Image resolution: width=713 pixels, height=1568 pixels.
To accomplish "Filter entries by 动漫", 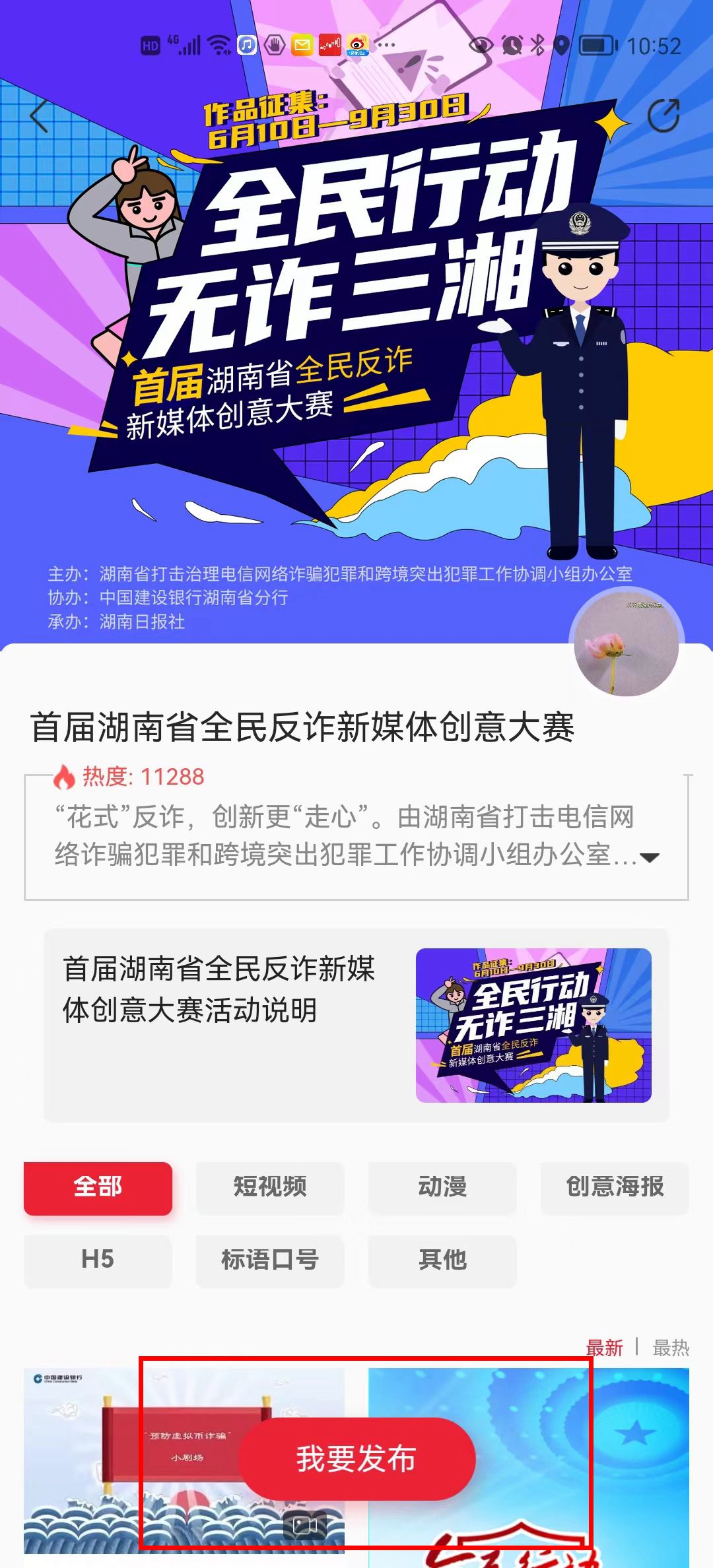I will pyautogui.click(x=442, y=1187).
